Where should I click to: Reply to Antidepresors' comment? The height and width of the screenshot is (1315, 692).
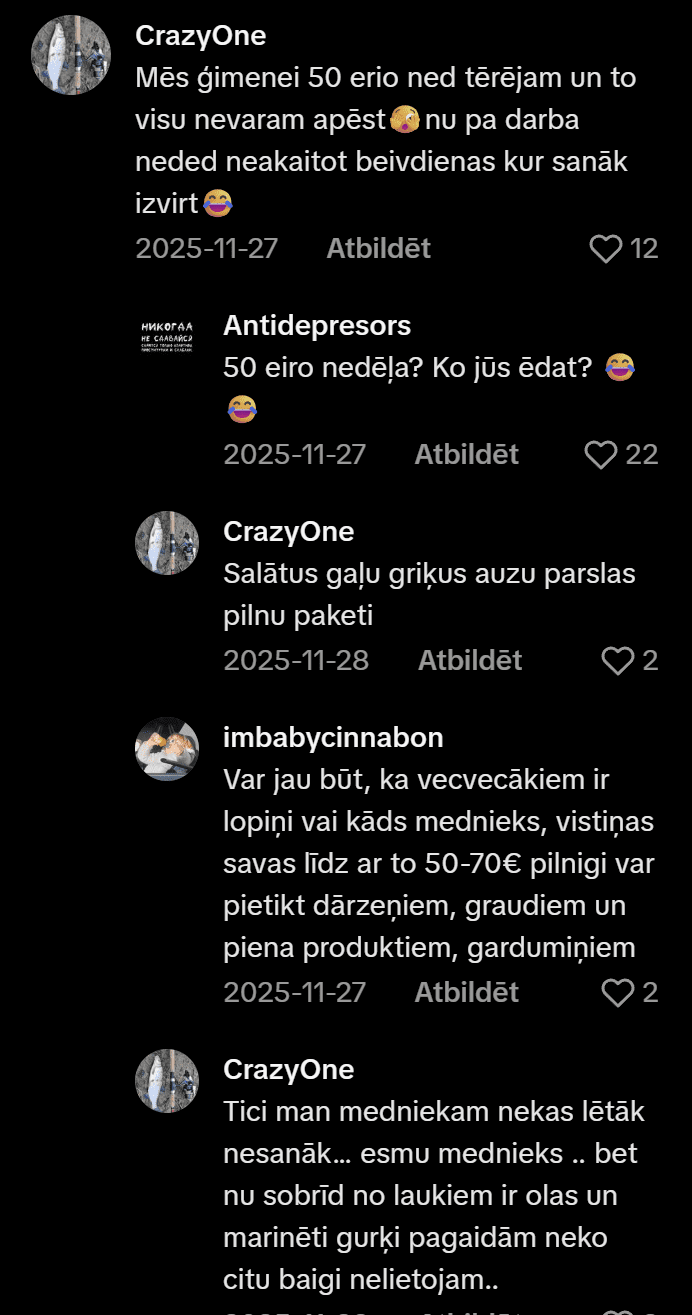tap(466, 455)
